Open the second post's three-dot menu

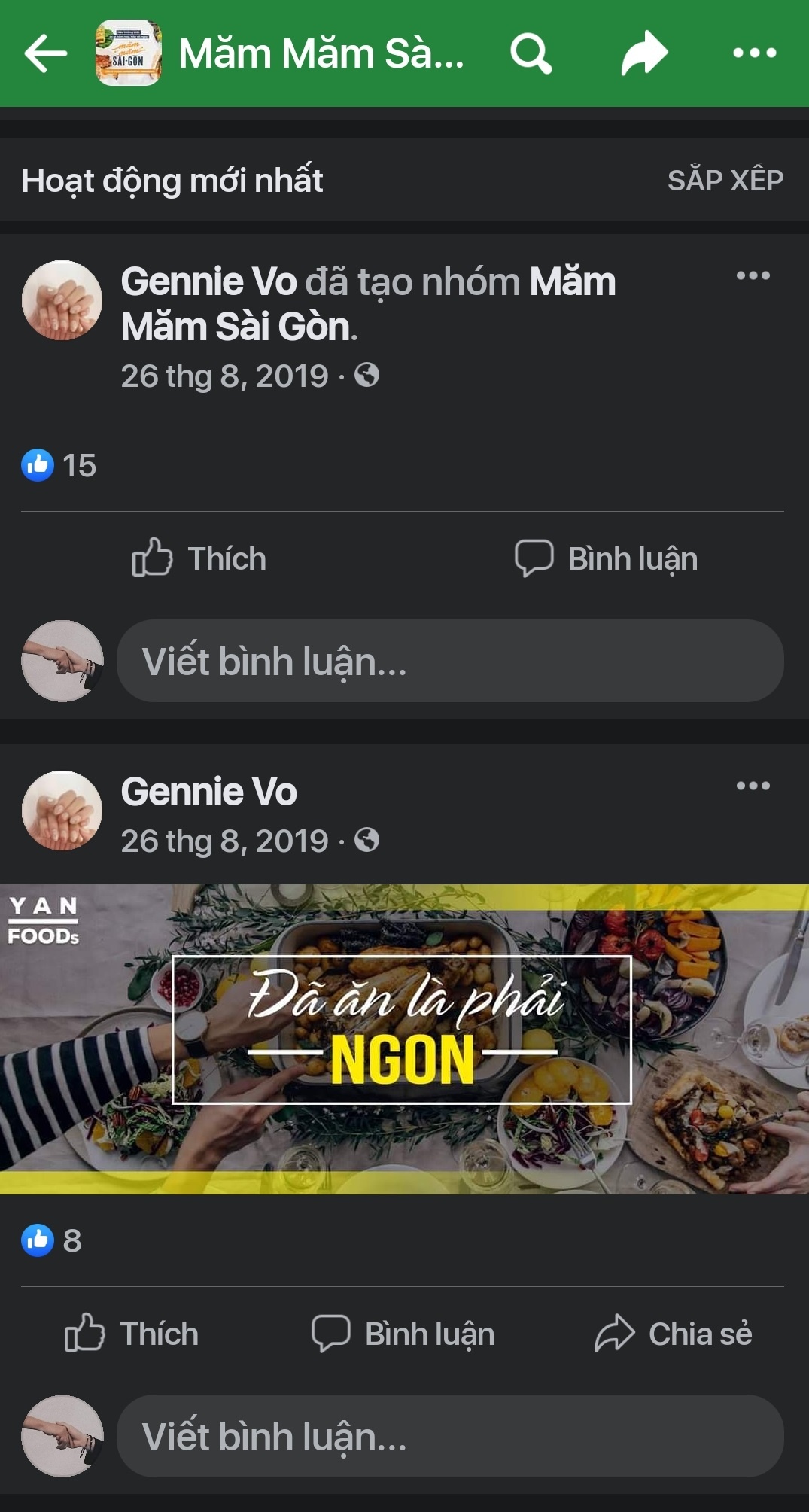point(754,785)
